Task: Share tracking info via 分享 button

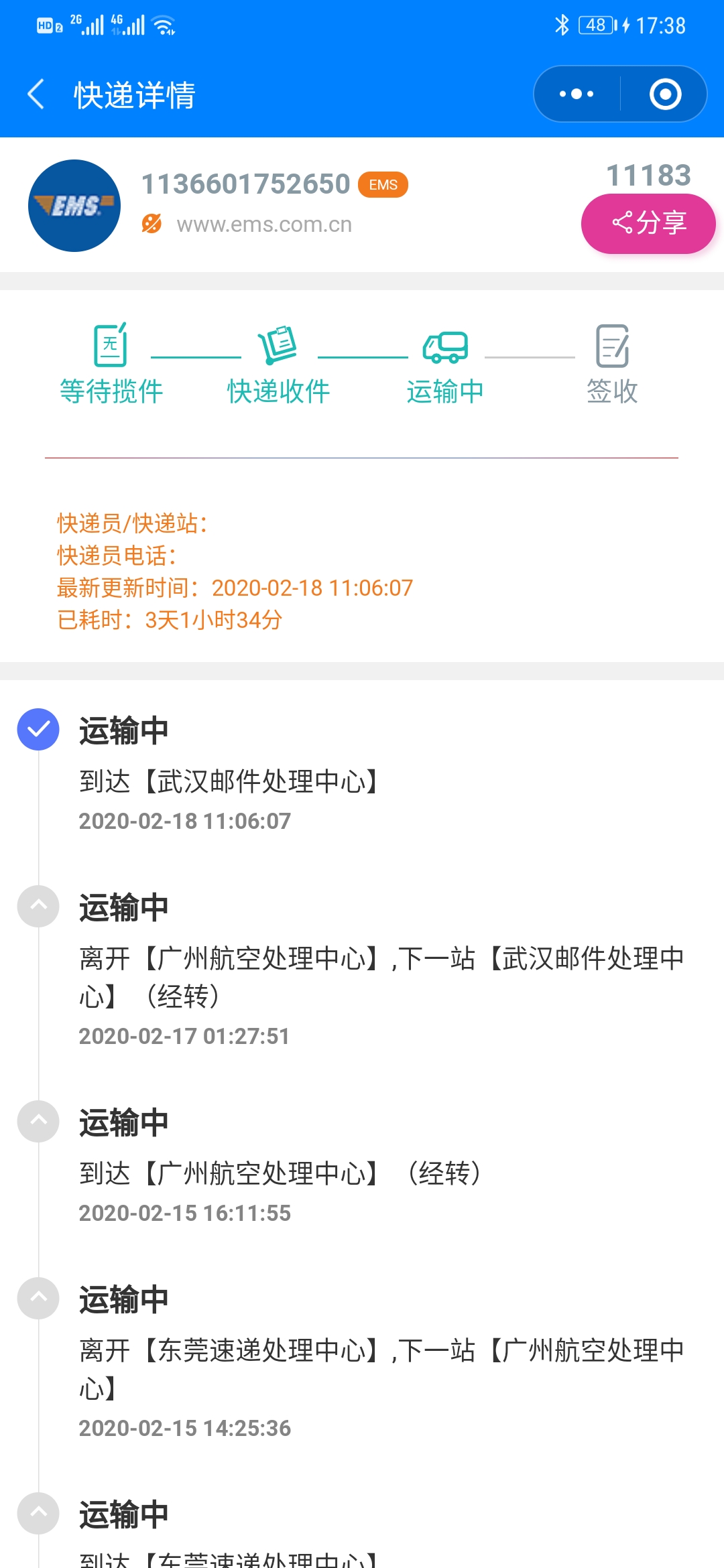Action: 648,223
